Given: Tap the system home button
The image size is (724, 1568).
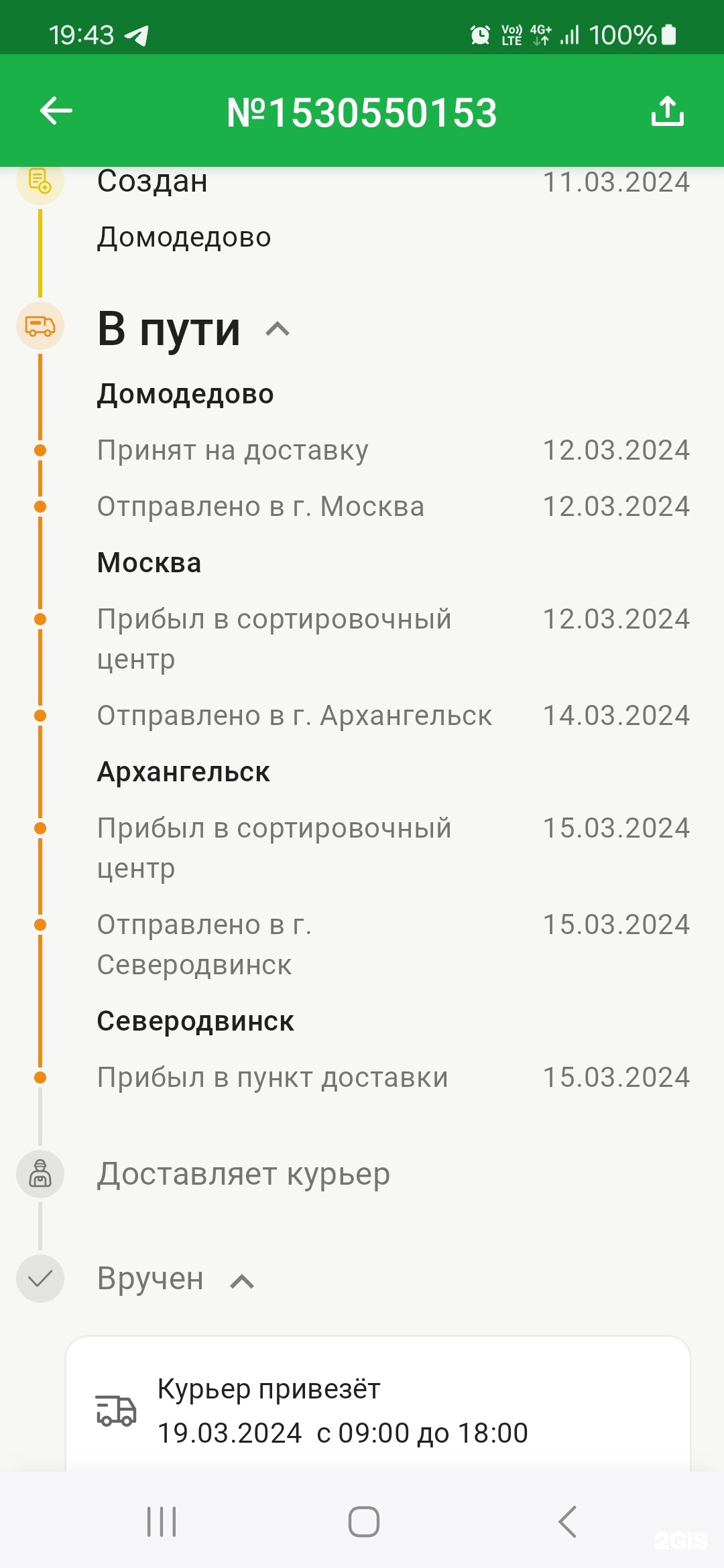Looking at the screenshot, I should [x=363, y=1521].
